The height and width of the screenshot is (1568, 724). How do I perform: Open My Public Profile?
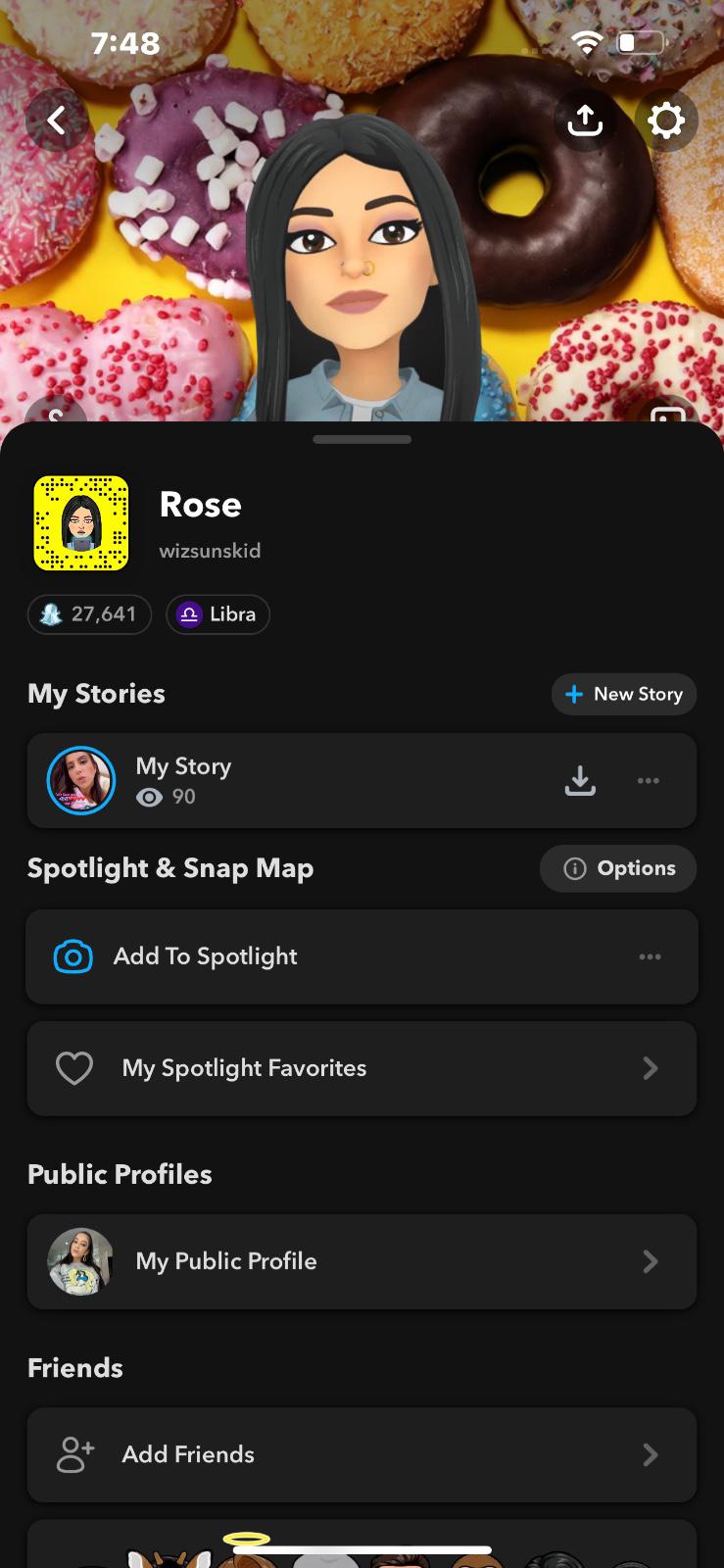(362, 1261)
